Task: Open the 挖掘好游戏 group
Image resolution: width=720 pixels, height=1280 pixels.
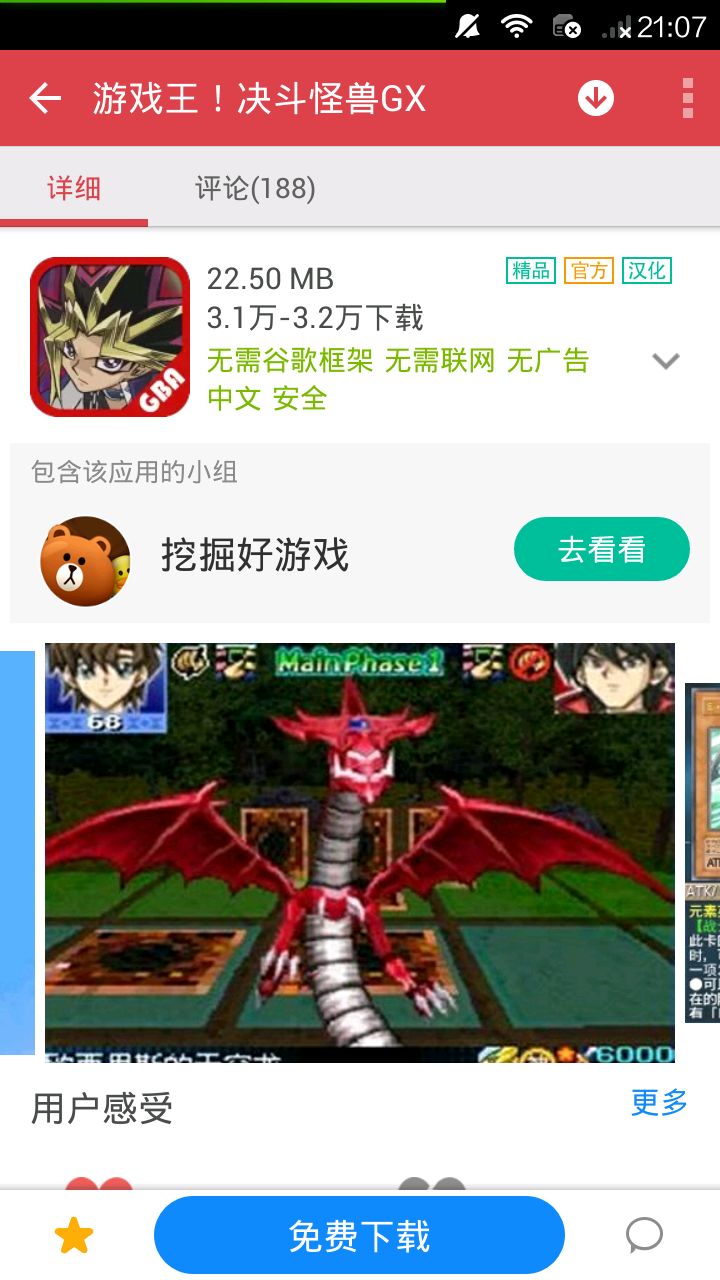Action: [255, 554]
